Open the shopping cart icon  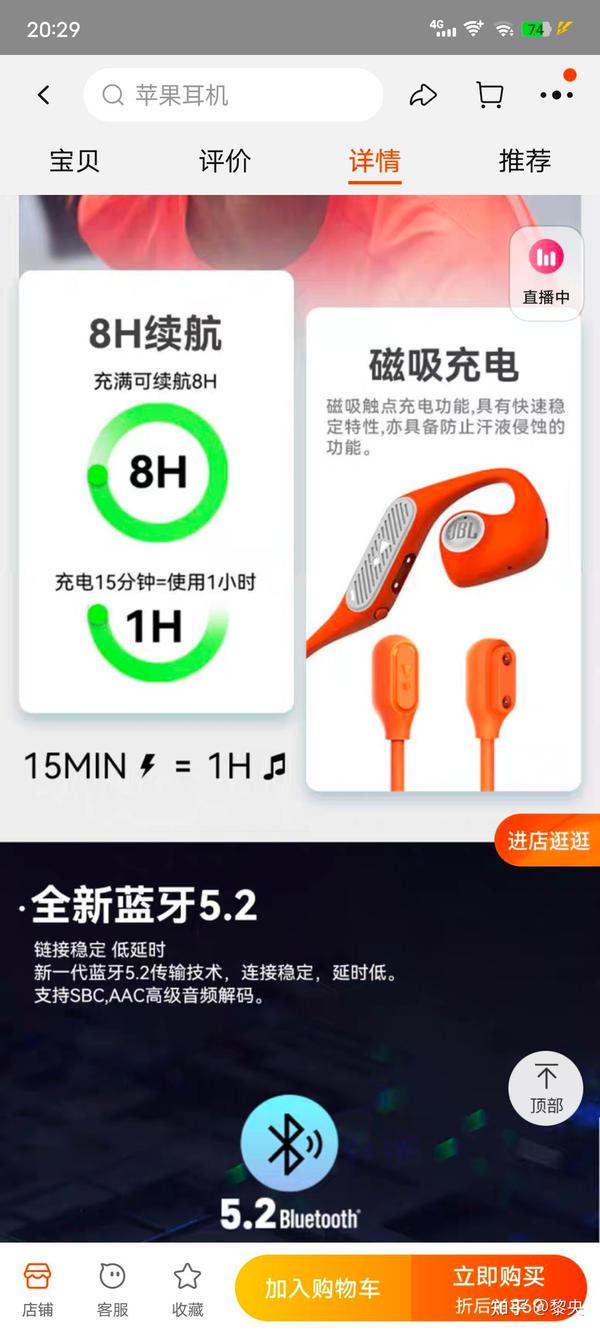(489, 95)
